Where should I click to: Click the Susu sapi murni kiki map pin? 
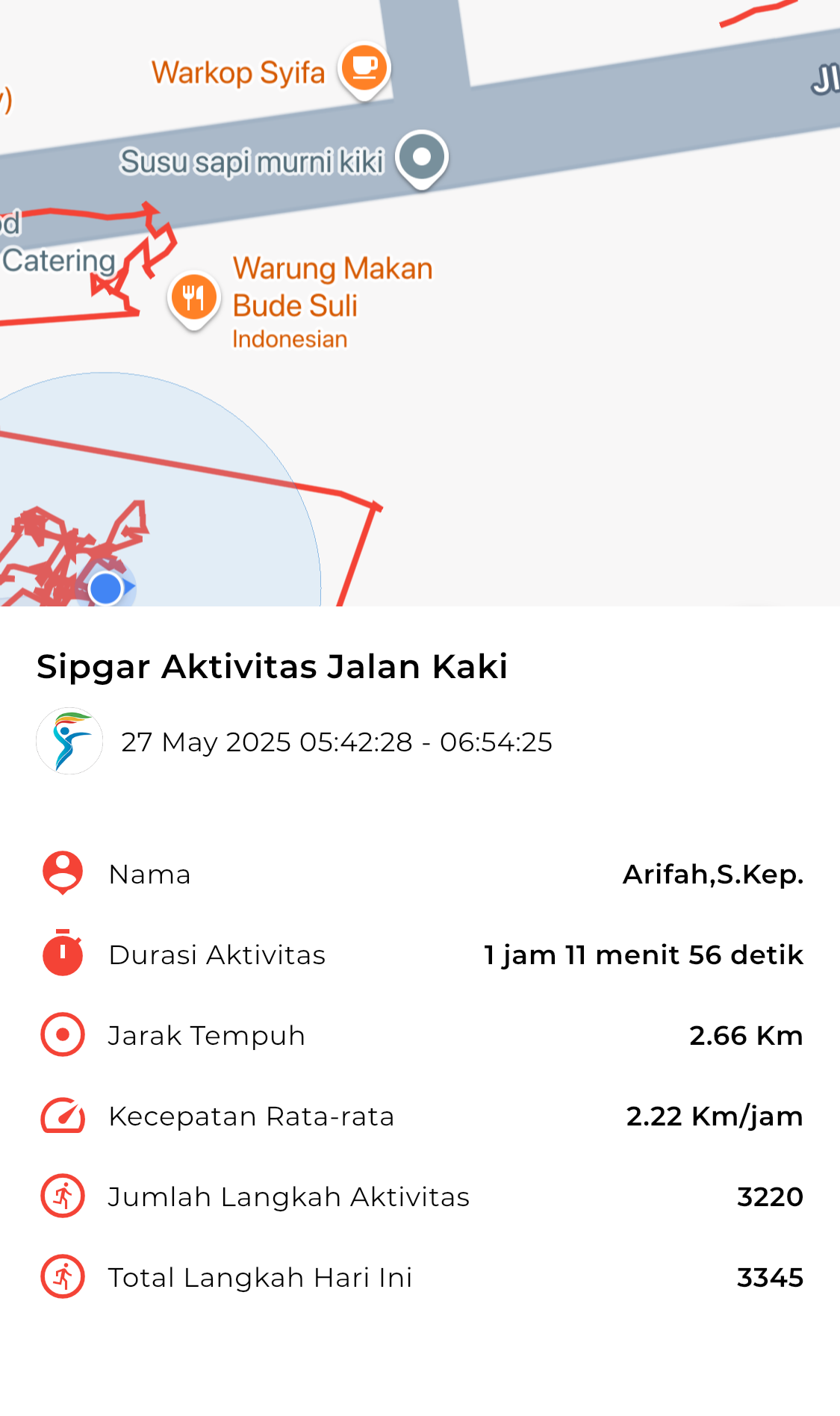coord(422,157)
